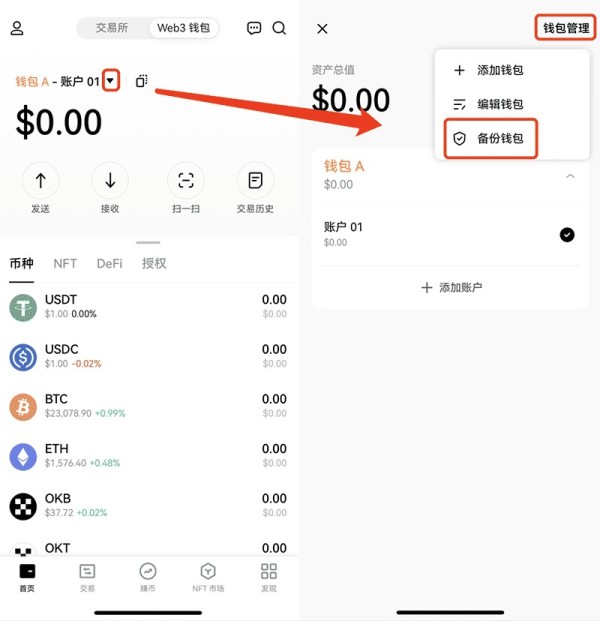Viewport: 600px width, 621px height.
Task: Switch to the NFT tab
Action: click(65, 263)
